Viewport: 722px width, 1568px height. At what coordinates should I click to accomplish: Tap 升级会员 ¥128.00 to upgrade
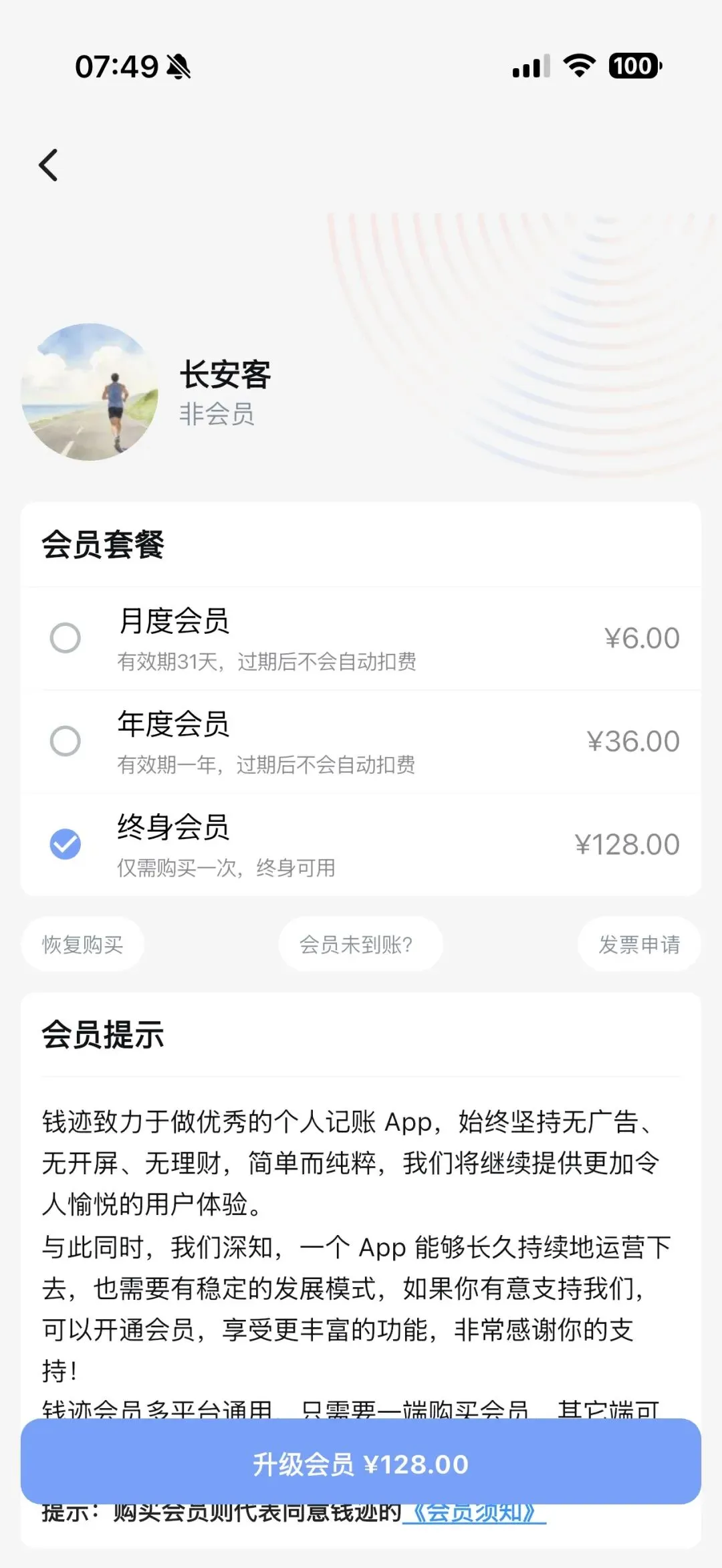point(361,1464)
